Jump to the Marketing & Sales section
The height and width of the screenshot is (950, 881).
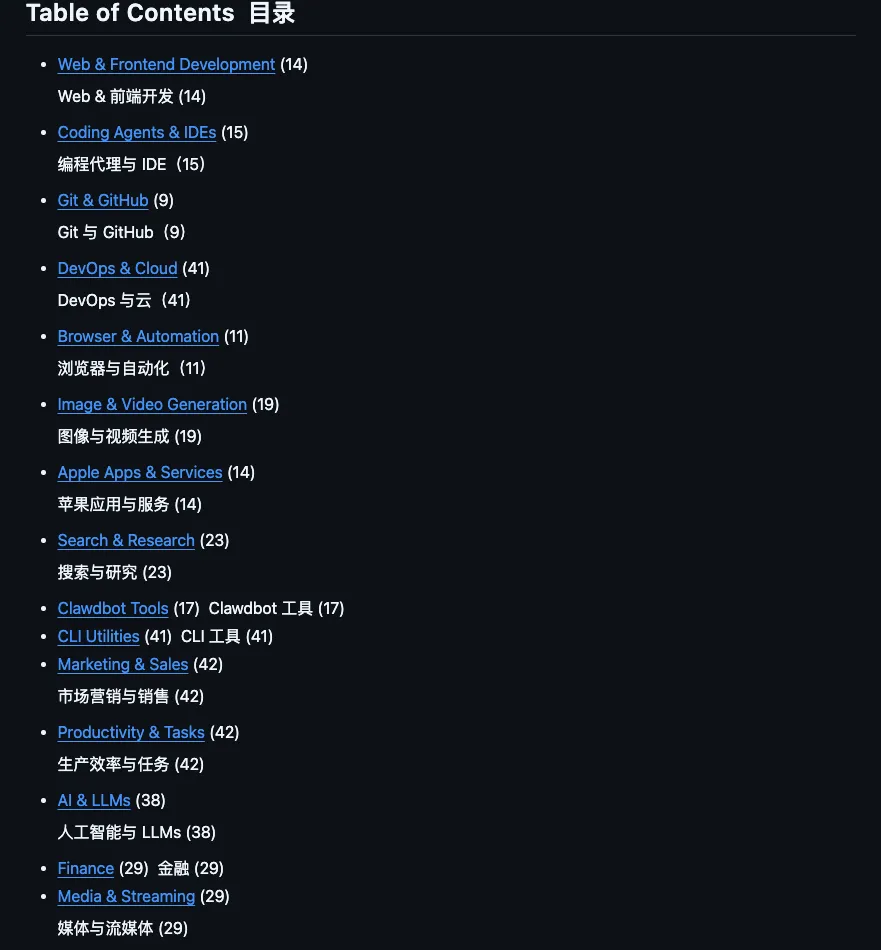[123, 664]
